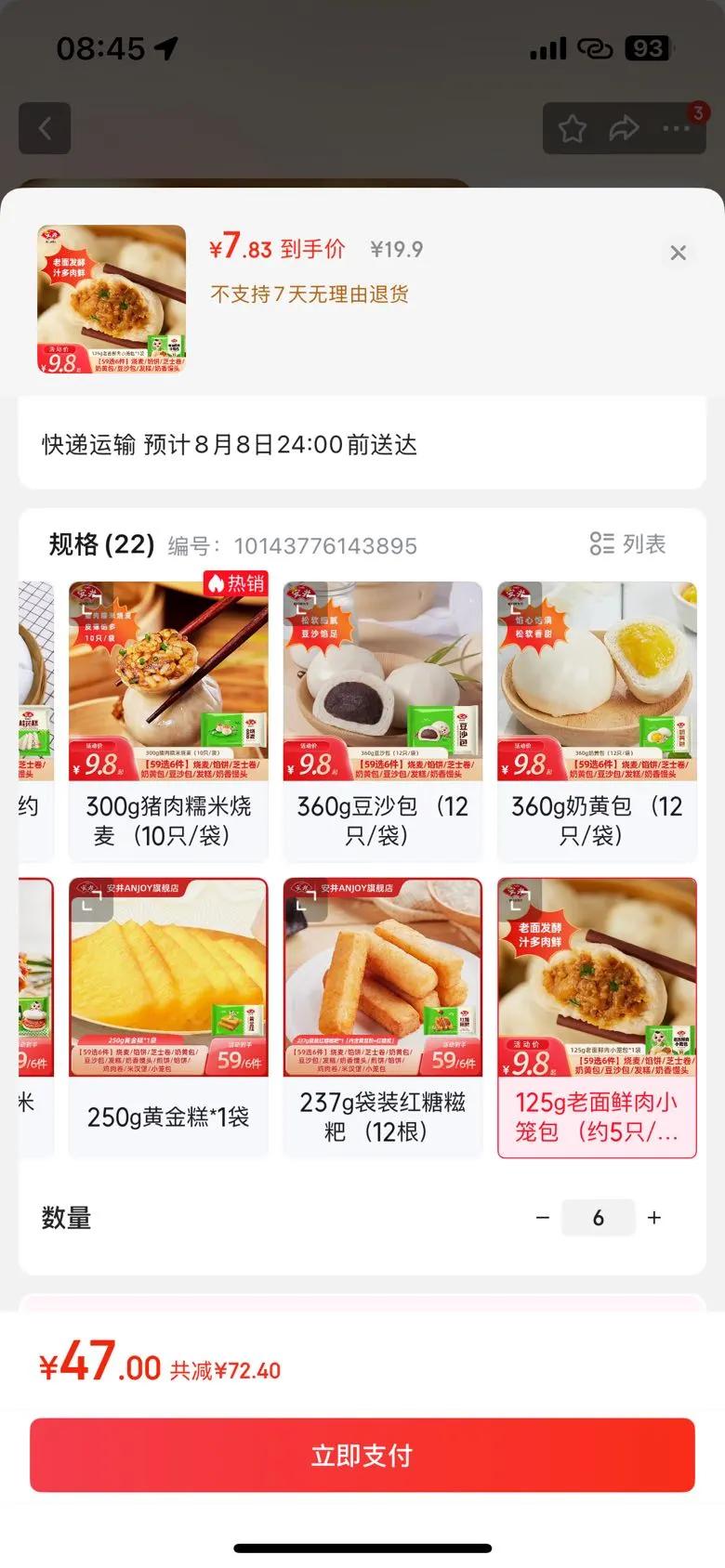This screenshot has height=1568, width=725.
Task: Enlarge the selected product image at top
Action: point(112,299)
